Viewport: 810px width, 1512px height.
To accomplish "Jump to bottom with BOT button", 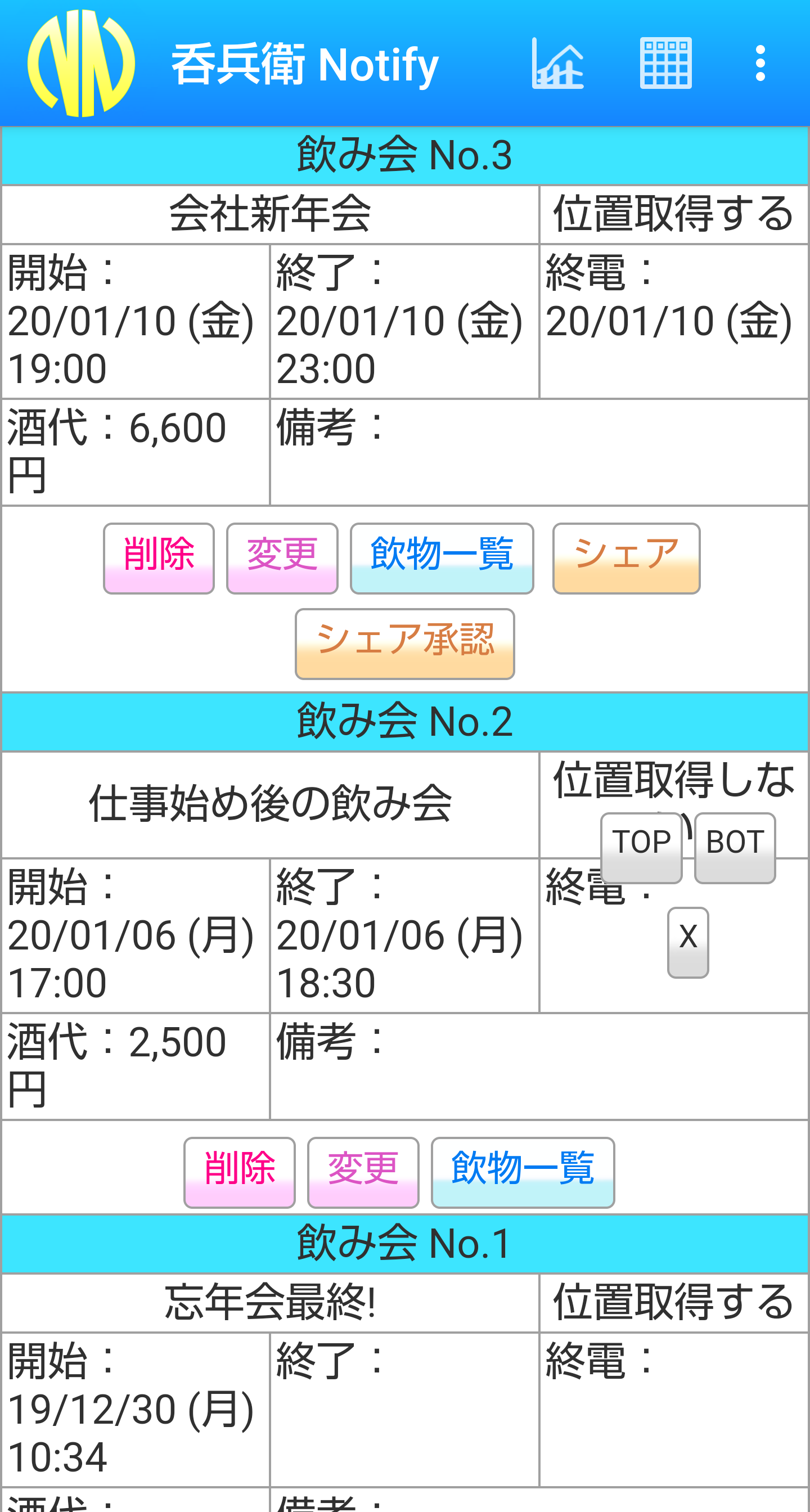I will pos(734,847).
